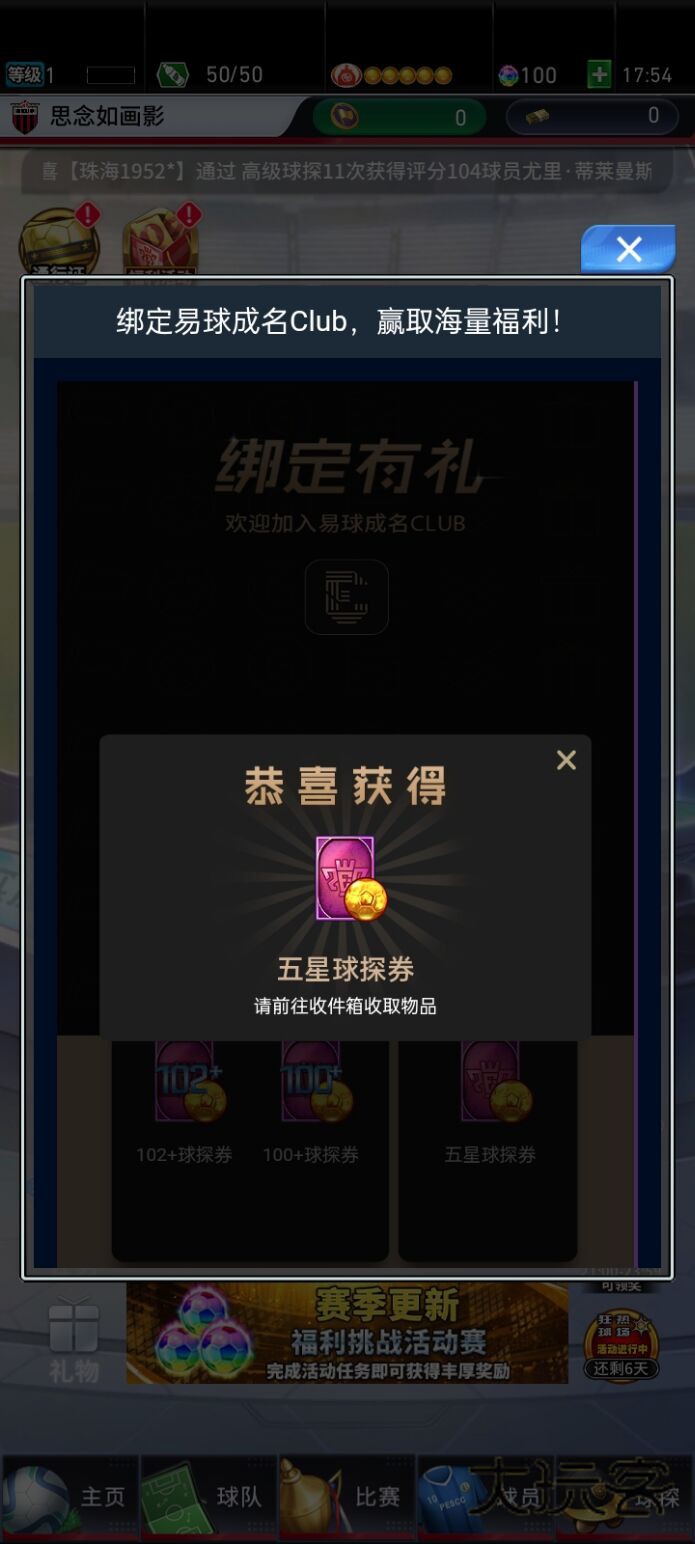The height and width of the screenshot is (1544, 695).
Task: Open the 赛季更新 福利挑战活动赛 banner
Action: 346,1333
